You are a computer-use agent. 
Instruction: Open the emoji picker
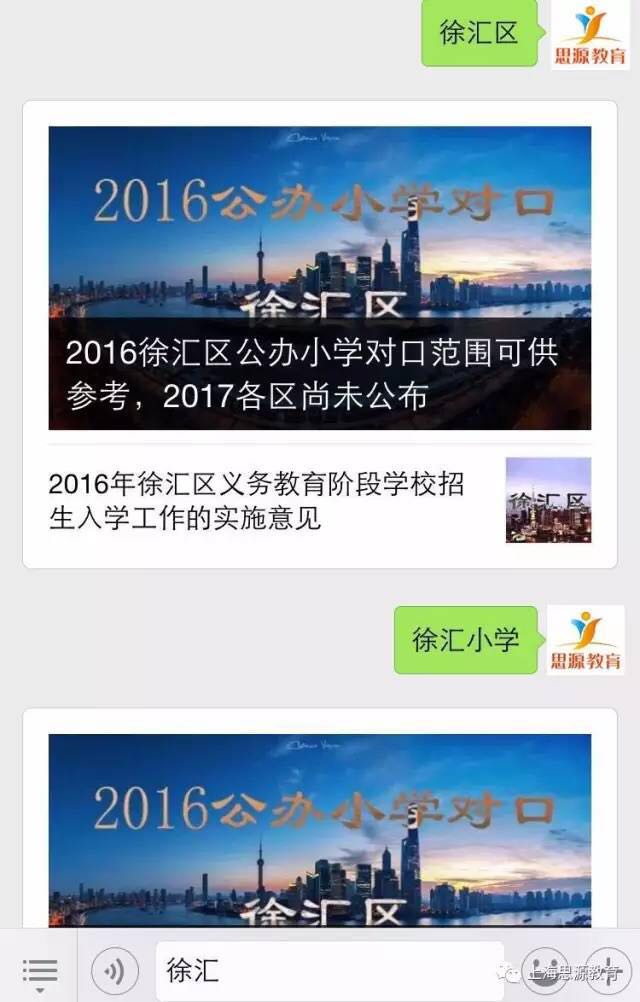point(543,970)
